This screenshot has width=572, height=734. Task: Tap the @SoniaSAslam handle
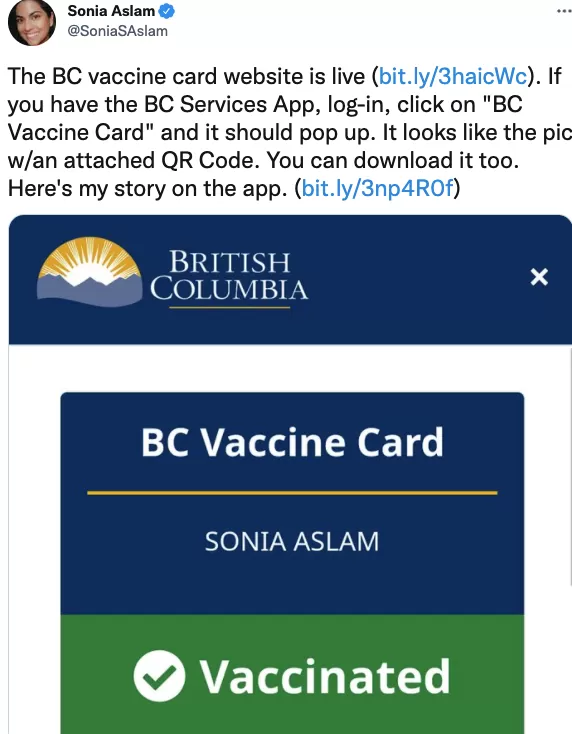117,31
